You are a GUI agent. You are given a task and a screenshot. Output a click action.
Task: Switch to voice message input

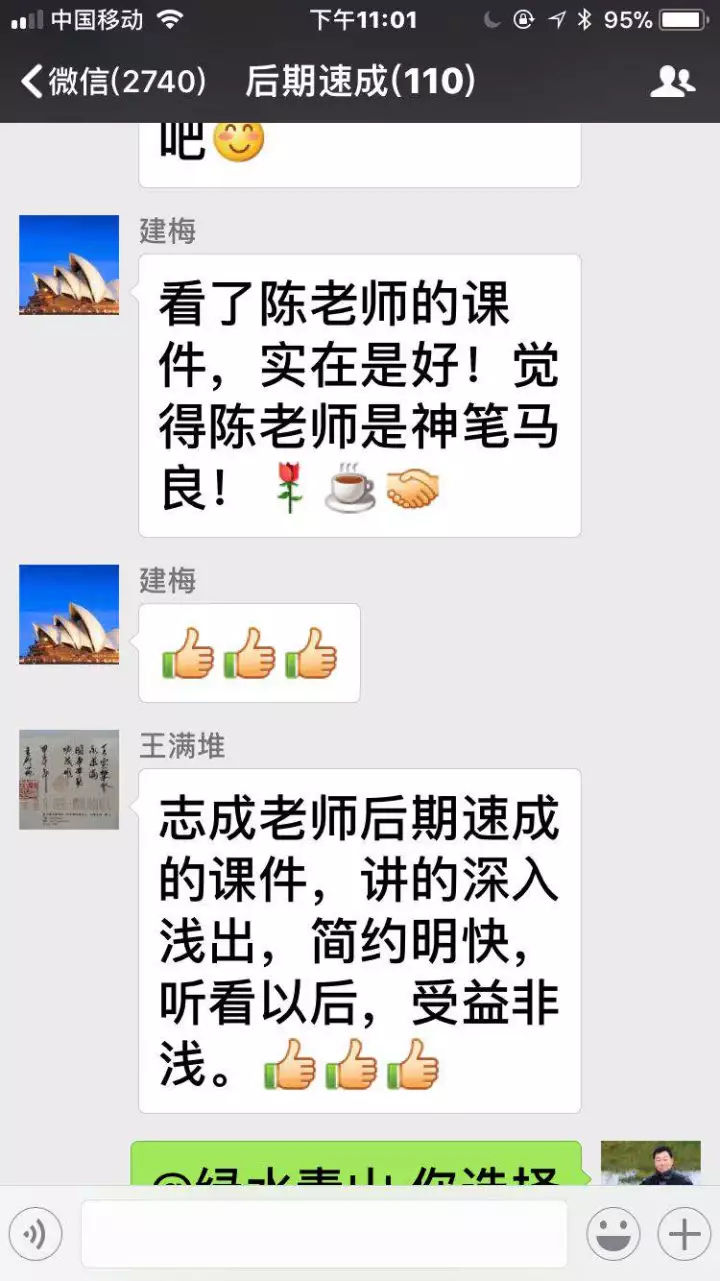pyautogui.click(x=36, y=1234)
